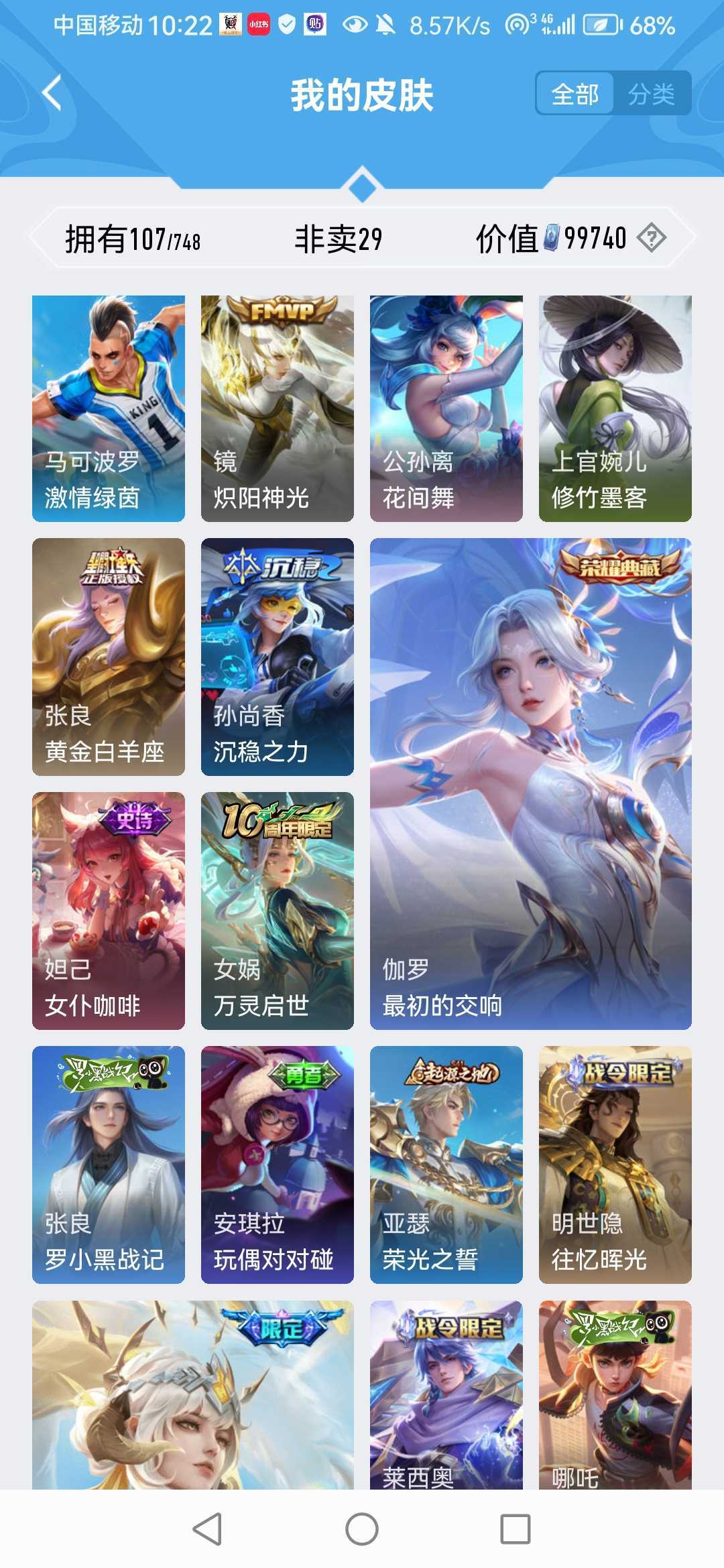View 上官婉儿 修竹墨客 skin
This screenshot has width=724, height=1568.
615,408
